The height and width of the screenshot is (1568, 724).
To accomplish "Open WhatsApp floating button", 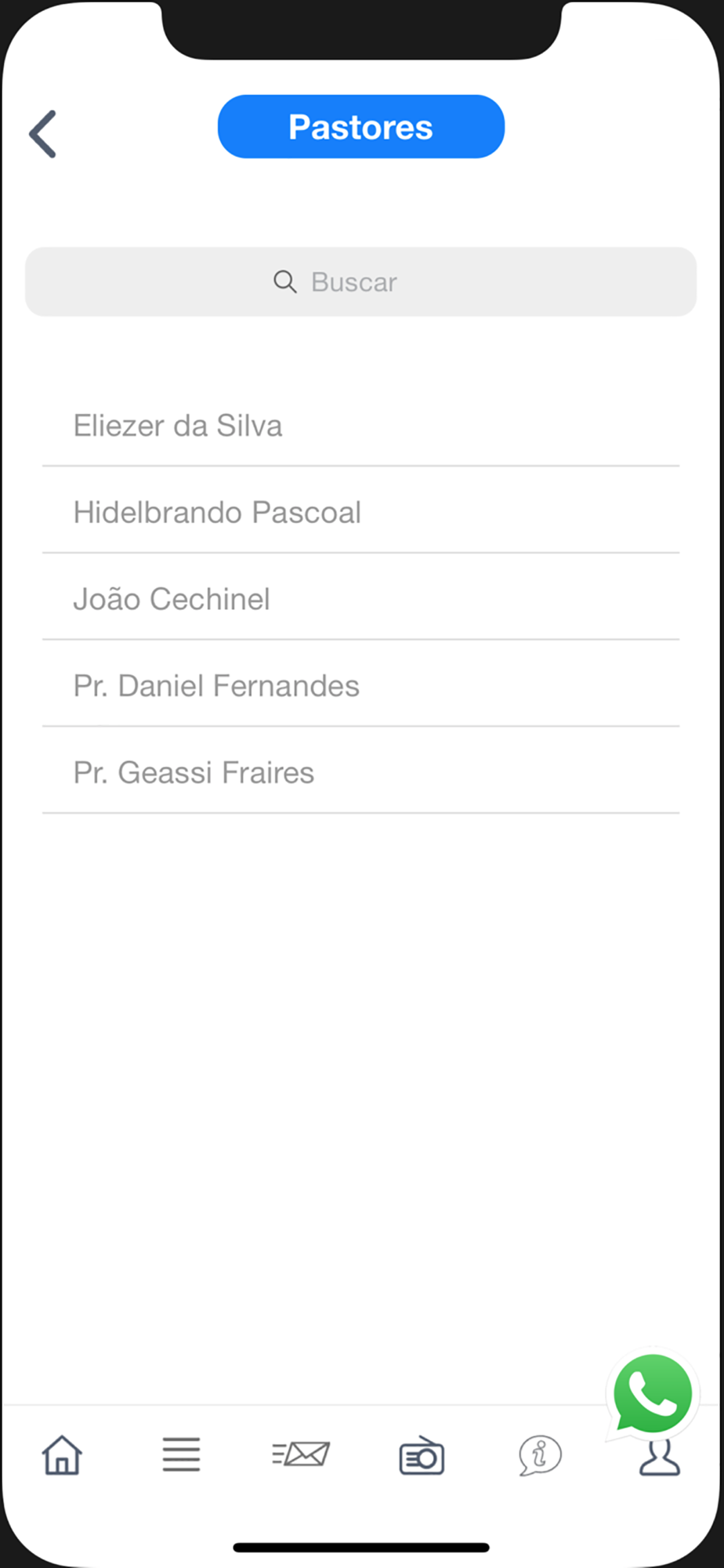I will [652, 1396].
